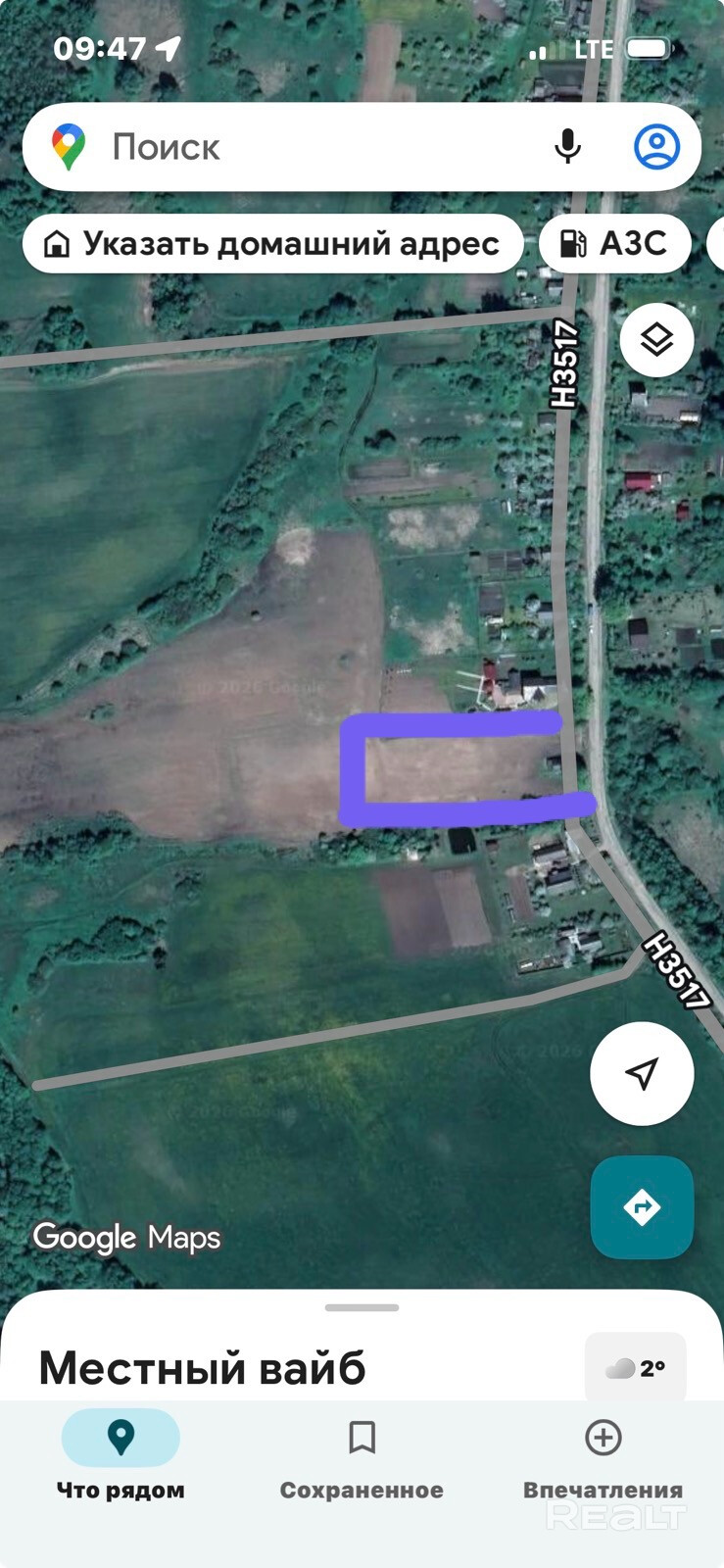Center the map on my location
The image size is (724, 1568).
[x=642, y=1073]
